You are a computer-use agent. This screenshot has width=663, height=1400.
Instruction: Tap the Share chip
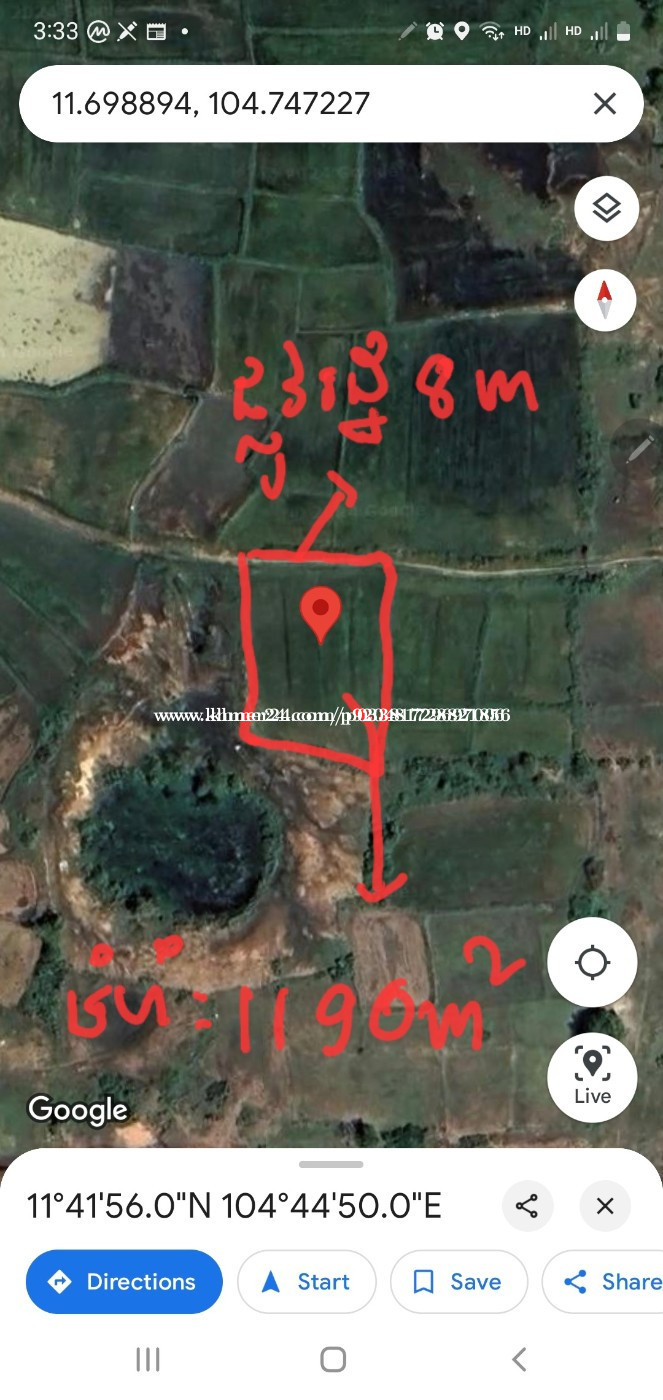pos(605,1282)
